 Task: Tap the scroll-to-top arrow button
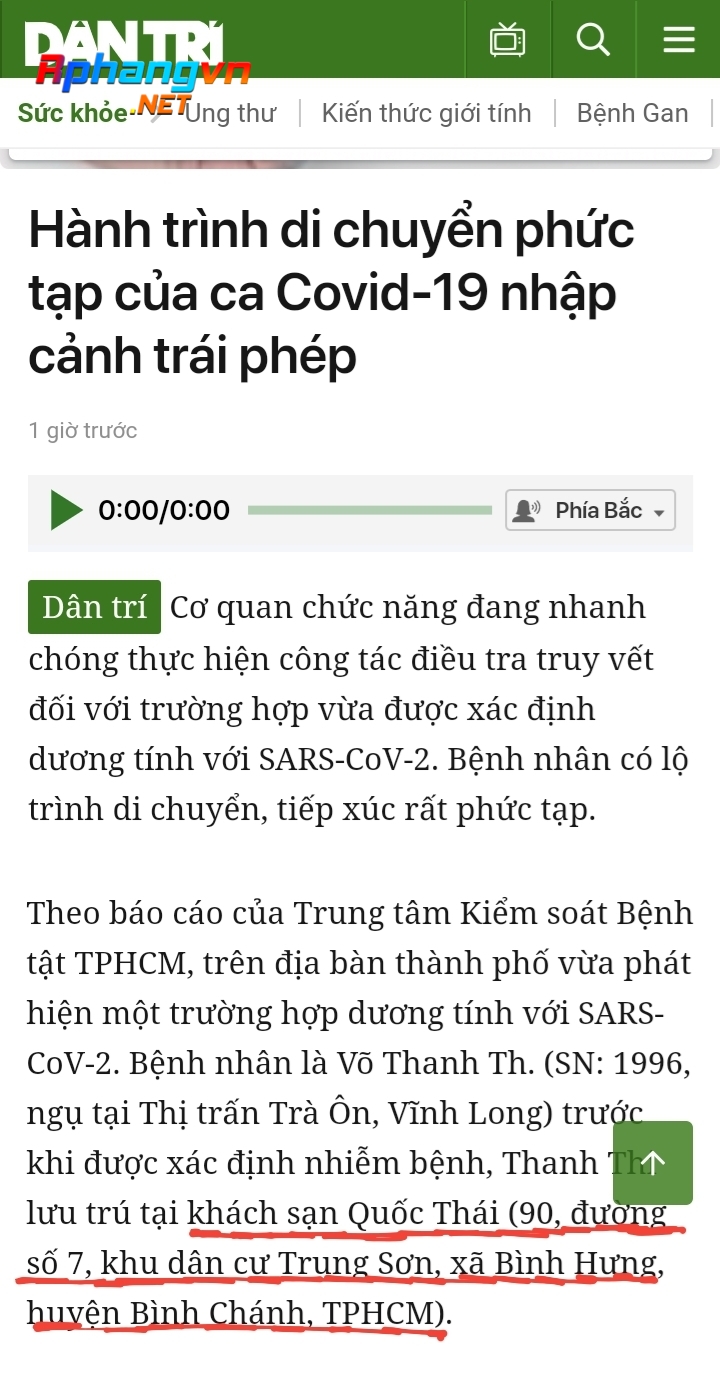653,1163
